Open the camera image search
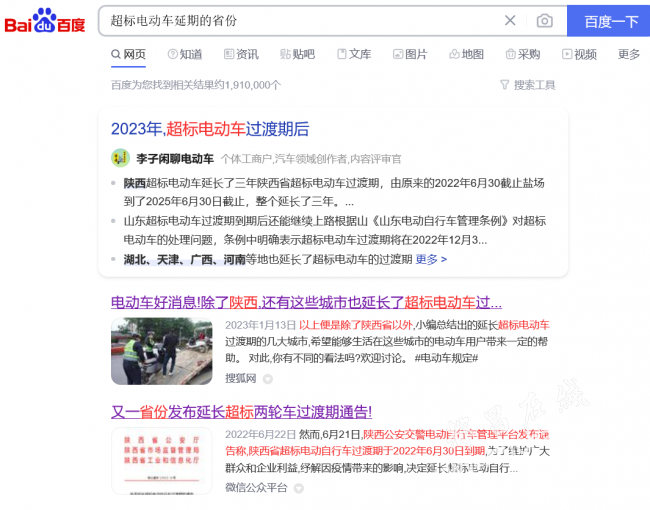The height and width of the screenshot is (510, 650). click(x=544, y=20)
